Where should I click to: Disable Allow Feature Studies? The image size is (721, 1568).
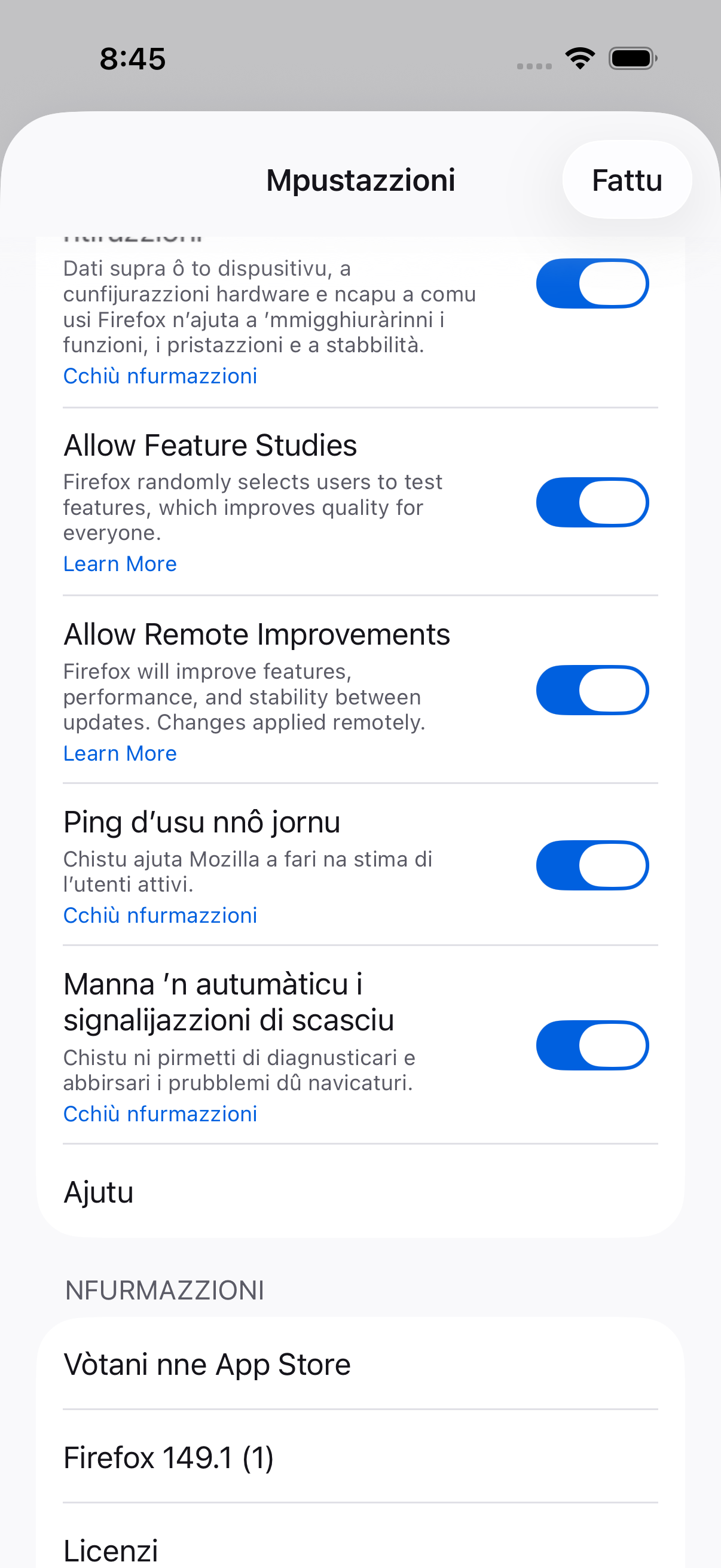[x=592, y=502]
